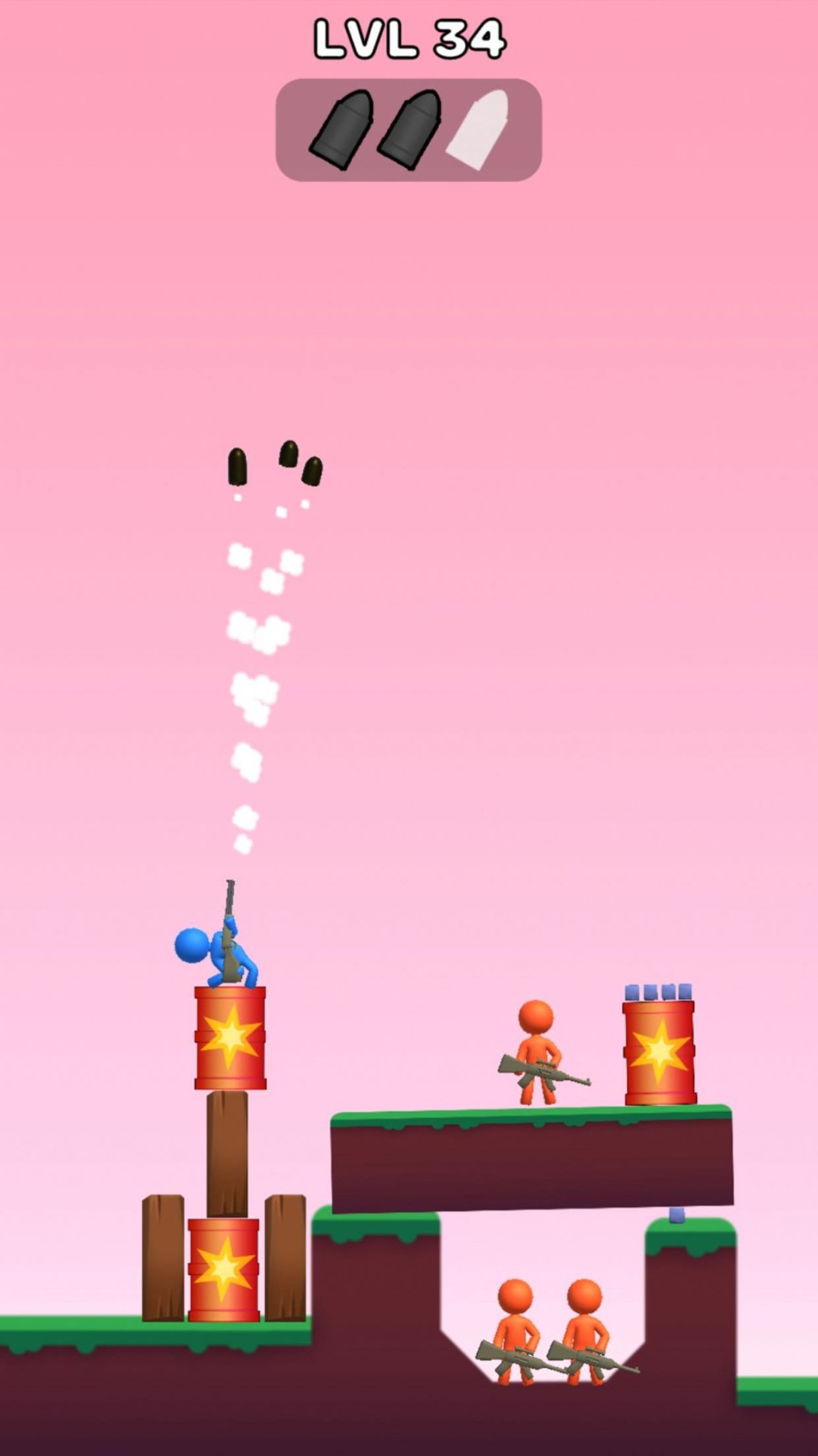This screenshot has height=1456, width=818.
Task: Tap the blue stickman shooter to fire
Action: (x=217, y=951)
